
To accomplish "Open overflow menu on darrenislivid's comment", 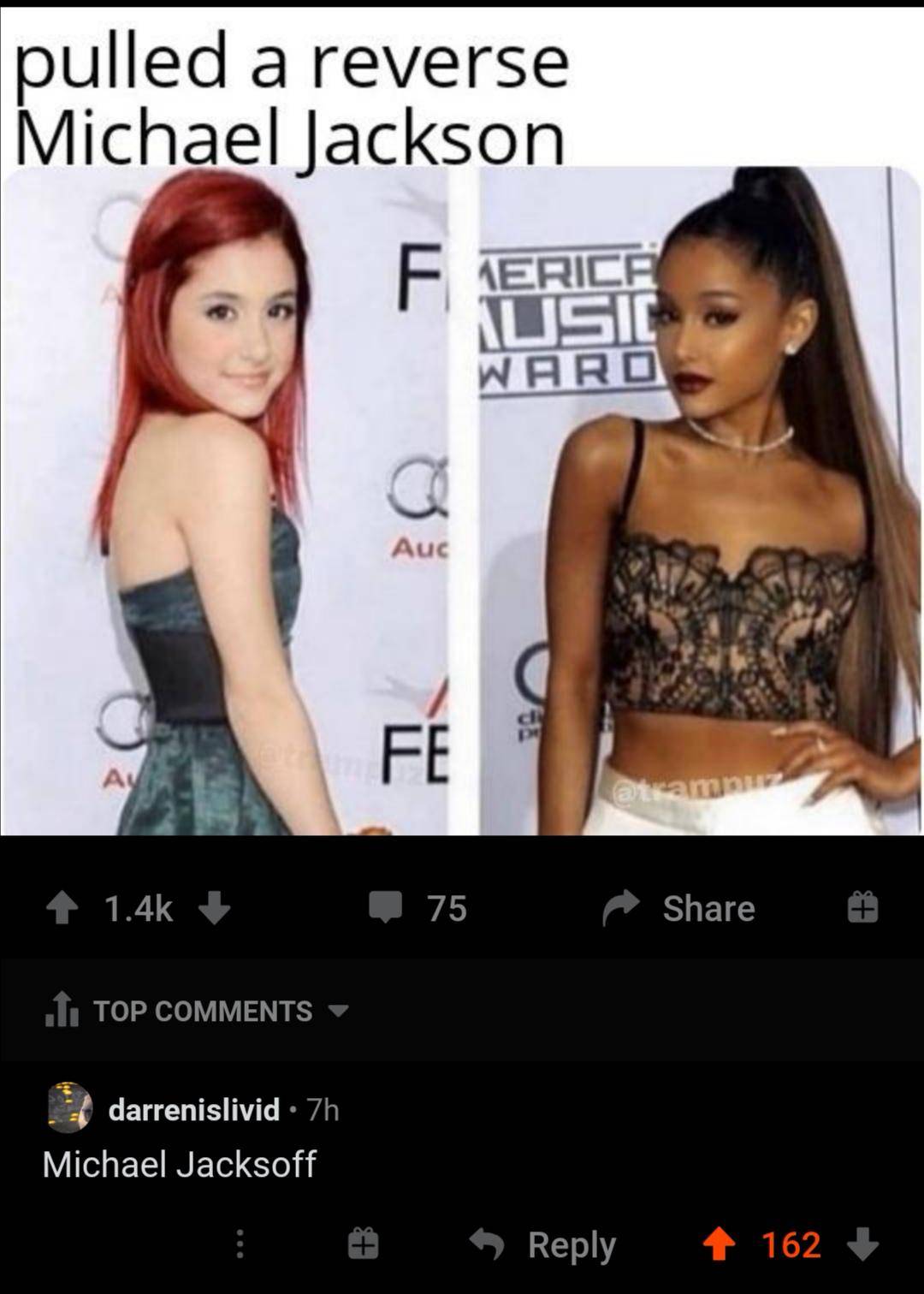I will pos(240,1244).
